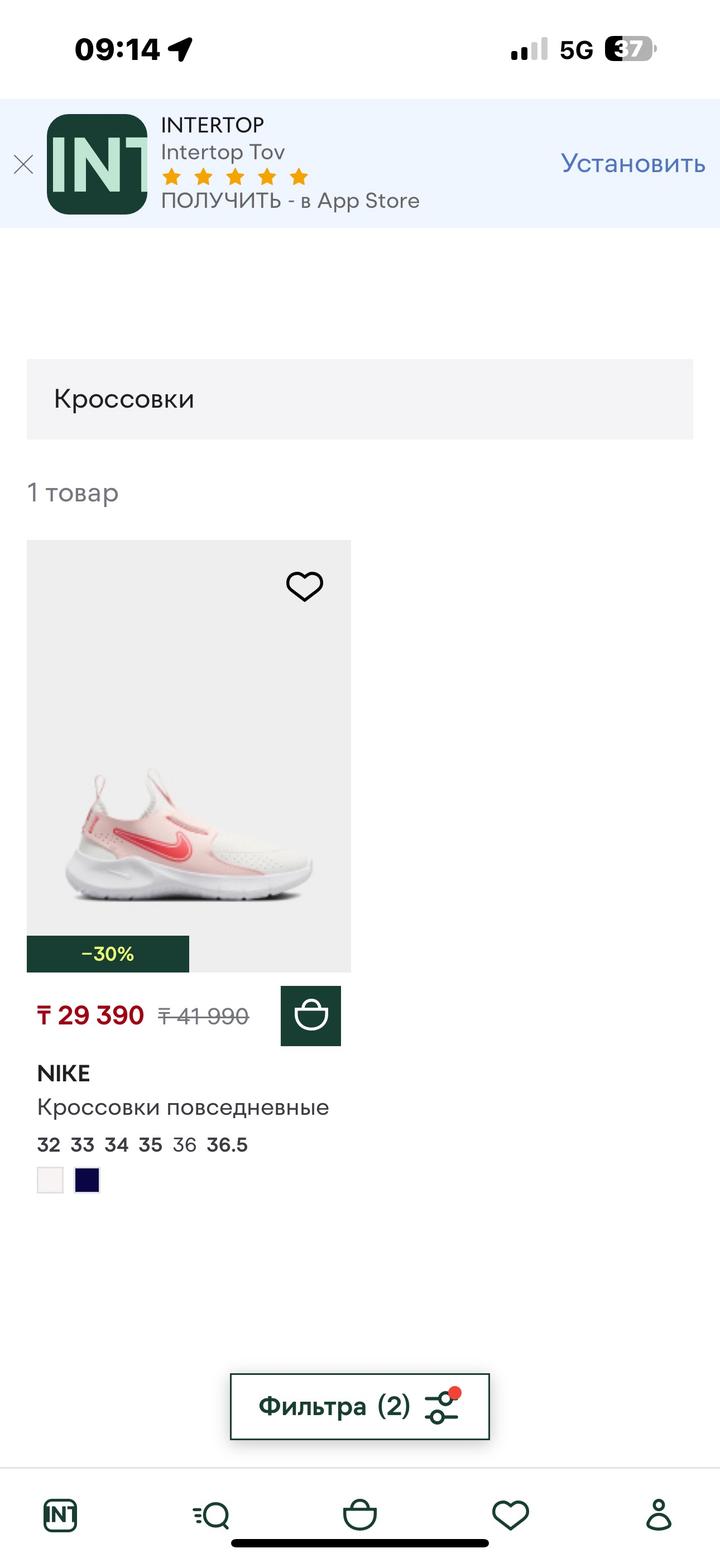Choose the white color swatch
The image size is (720, 1561).
tap(50, 1180)
